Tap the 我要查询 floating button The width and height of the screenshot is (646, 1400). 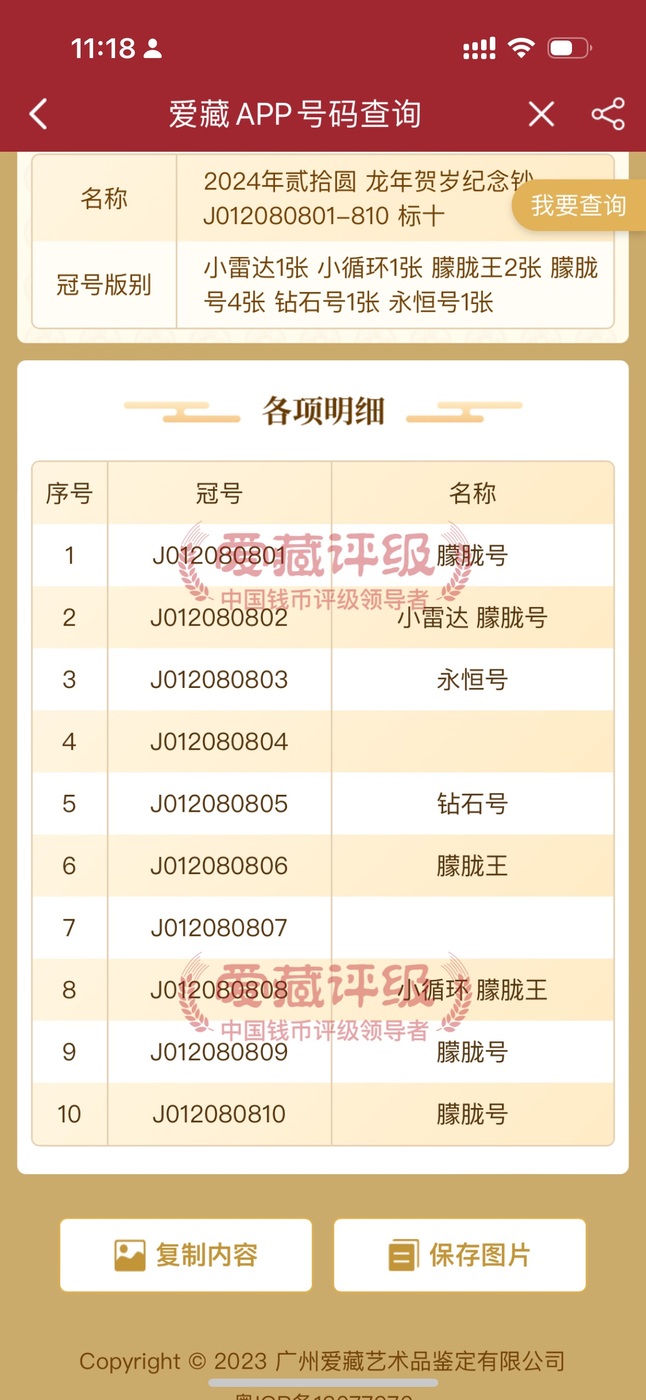tap(579, 205)
